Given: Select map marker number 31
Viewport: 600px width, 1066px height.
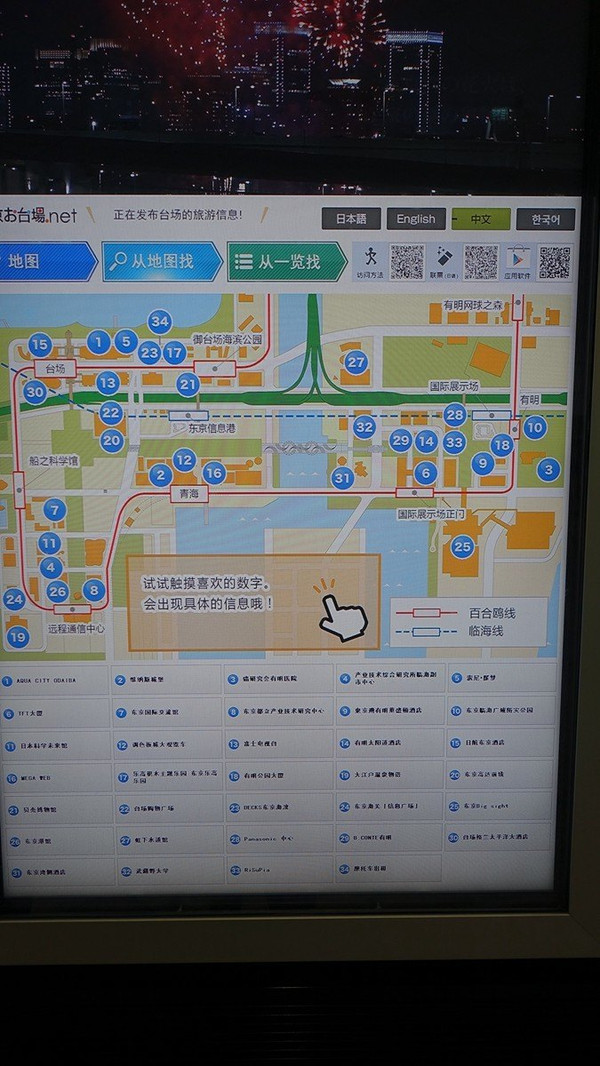Looking at the screenshot, I should pyautogui.click(x=343, y=478).
